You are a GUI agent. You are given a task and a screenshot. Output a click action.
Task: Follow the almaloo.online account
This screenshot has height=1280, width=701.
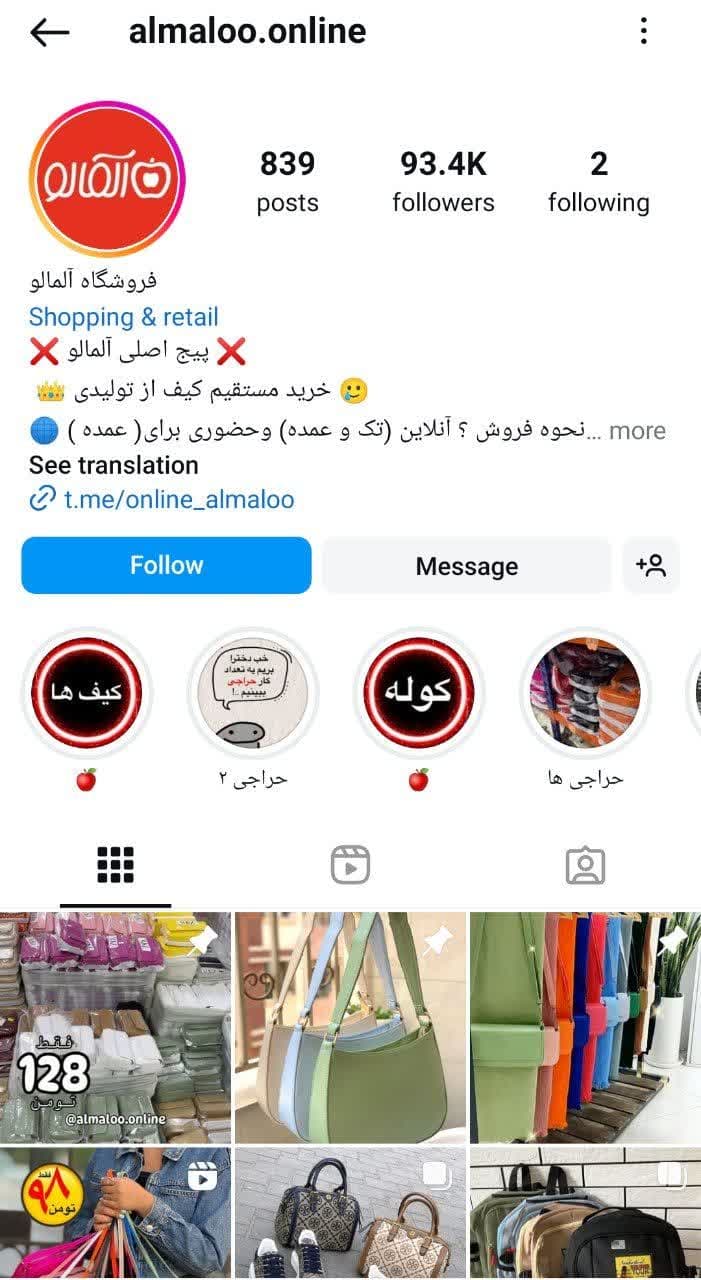pyautogui.click(x=166, y=565)
